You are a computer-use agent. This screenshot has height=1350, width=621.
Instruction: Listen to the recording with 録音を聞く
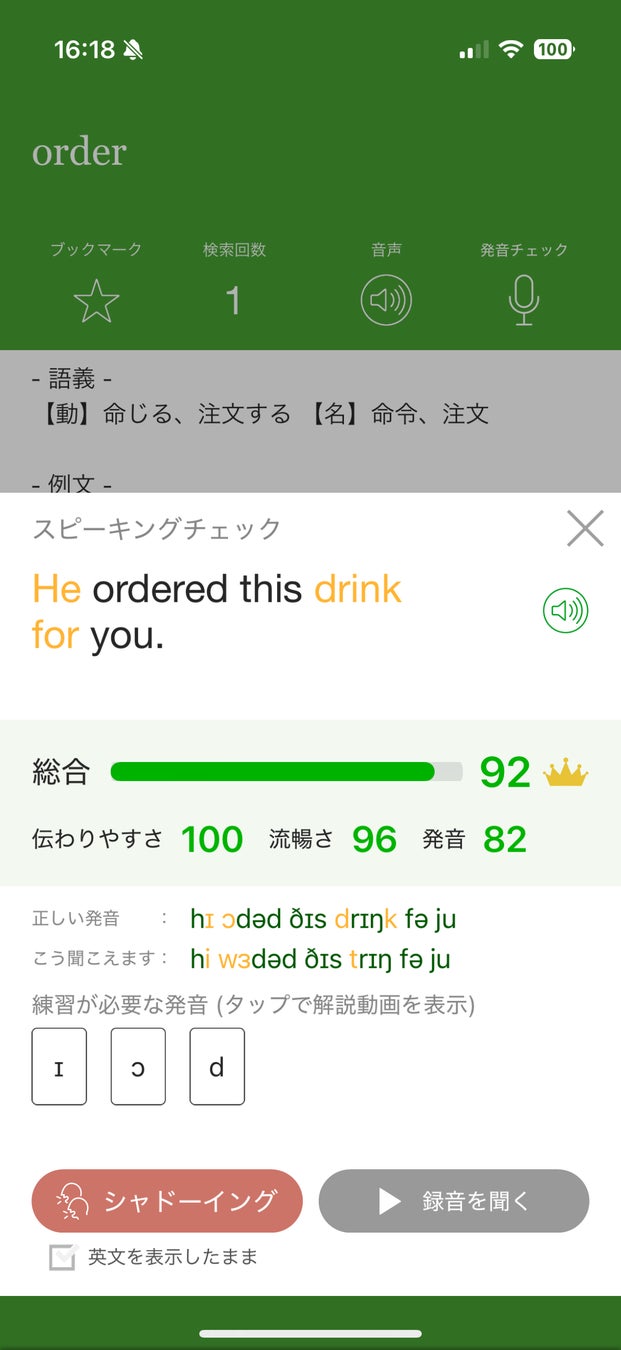tap(454, 1201)
